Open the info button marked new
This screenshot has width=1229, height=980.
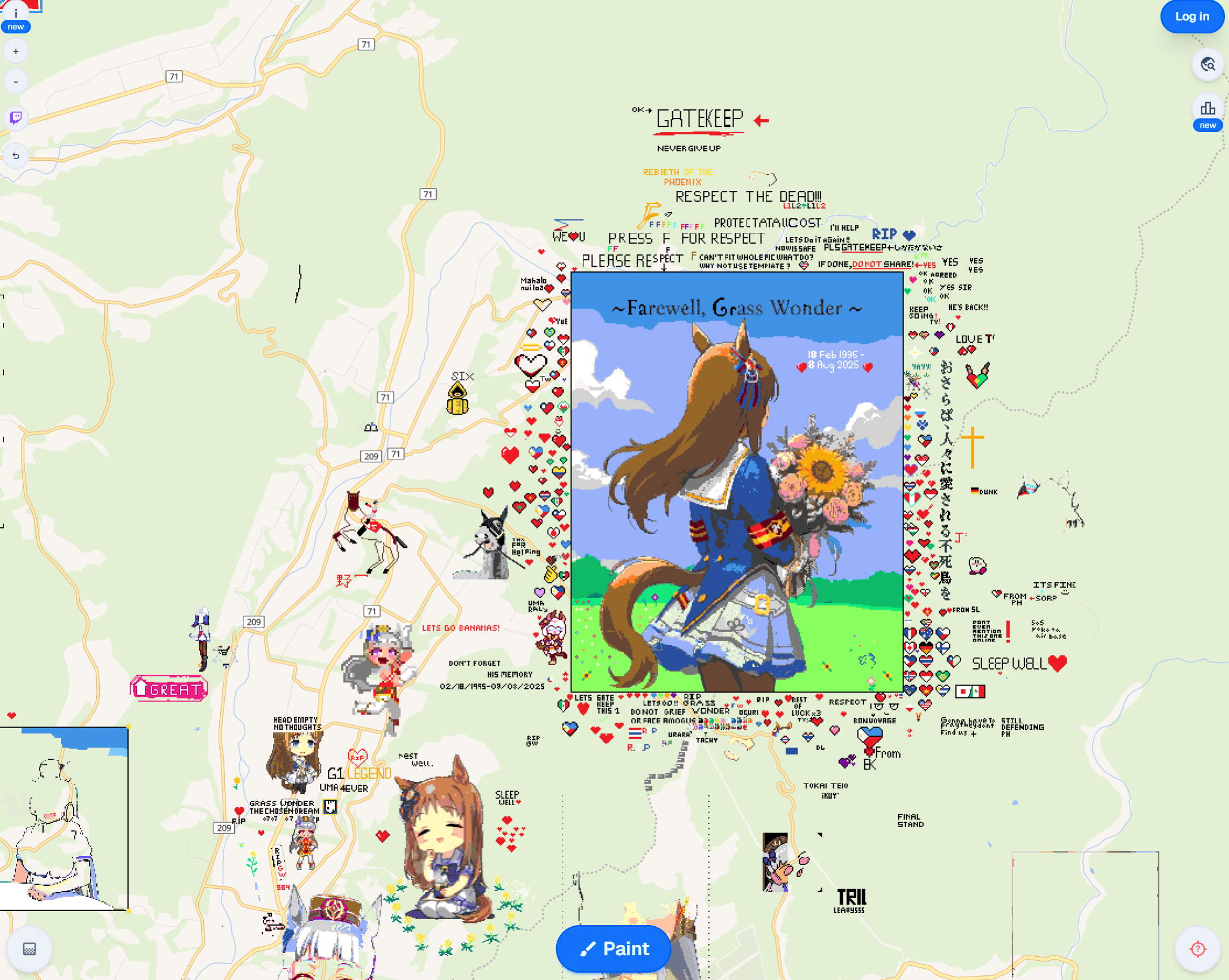15,16
